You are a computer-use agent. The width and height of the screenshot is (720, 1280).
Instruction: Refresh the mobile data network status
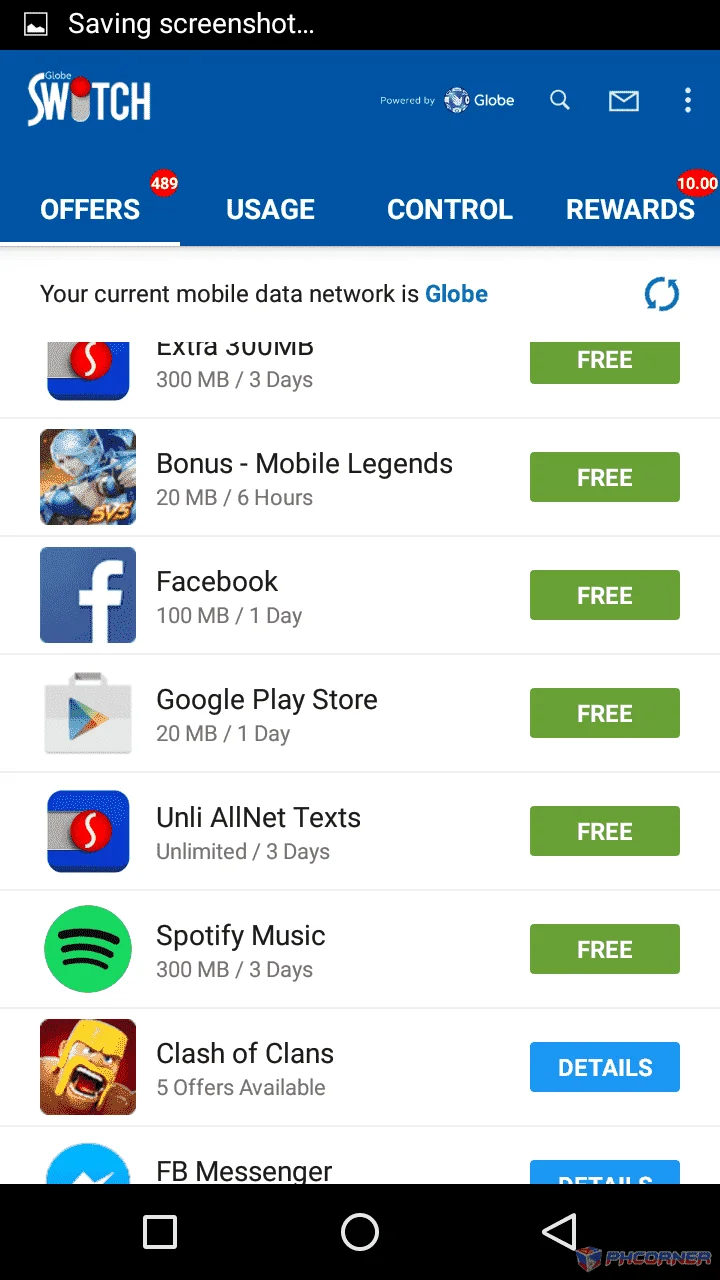(661, 294)
